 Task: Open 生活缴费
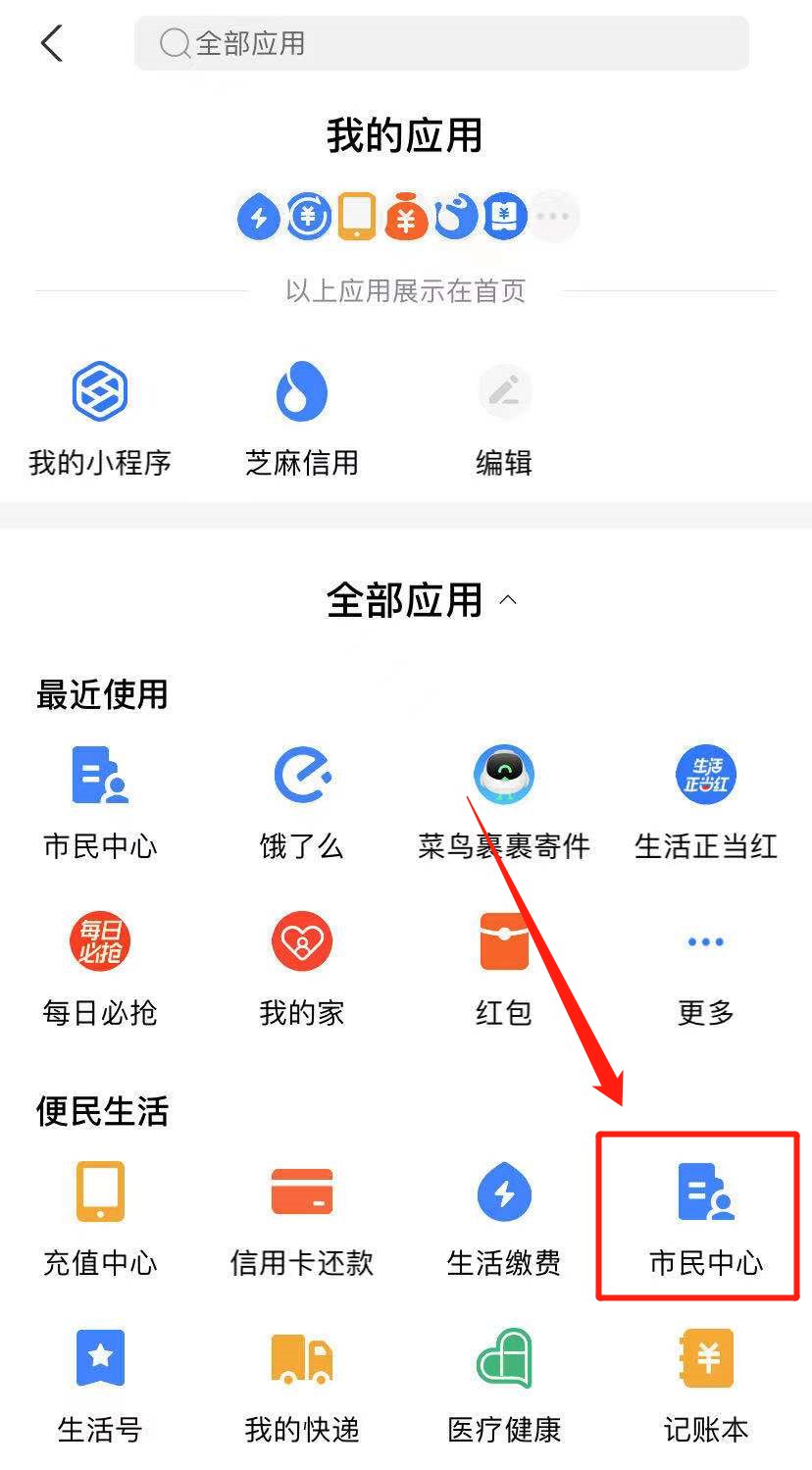click(x=504, y=1217)
